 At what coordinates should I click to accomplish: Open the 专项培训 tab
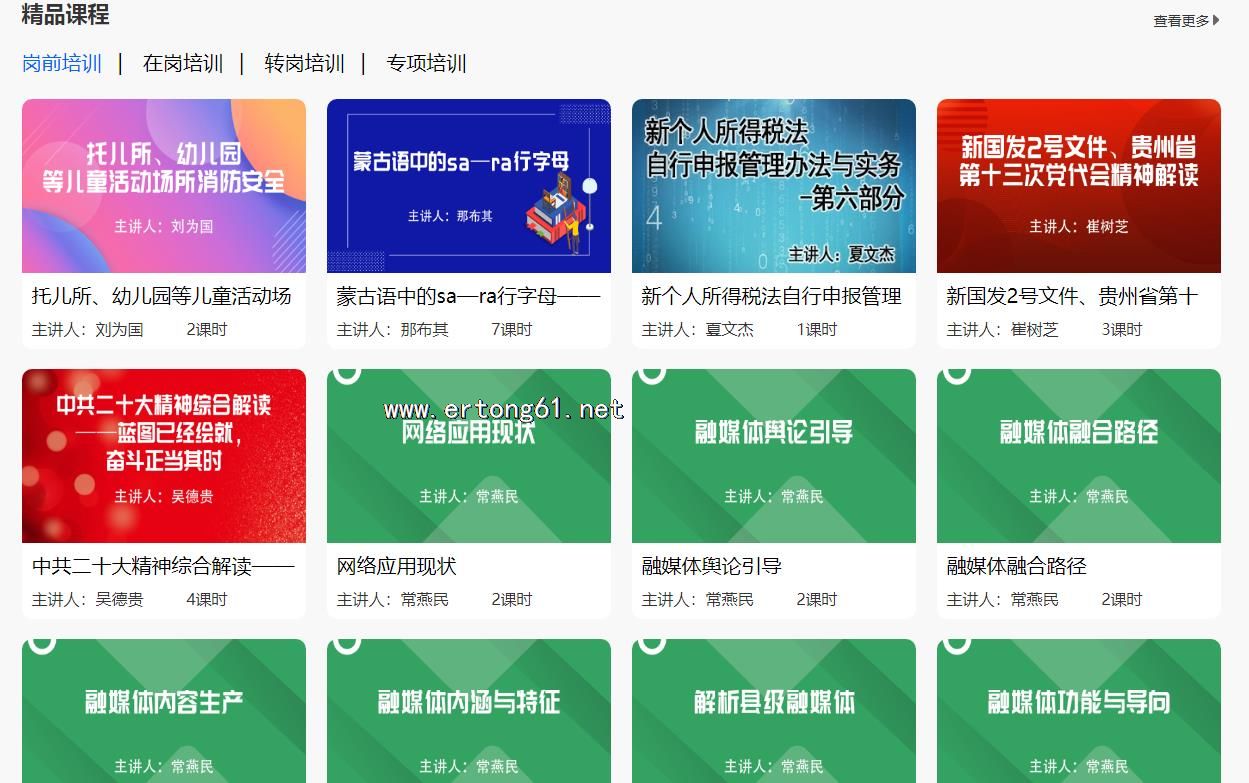(x=426, y=64)
